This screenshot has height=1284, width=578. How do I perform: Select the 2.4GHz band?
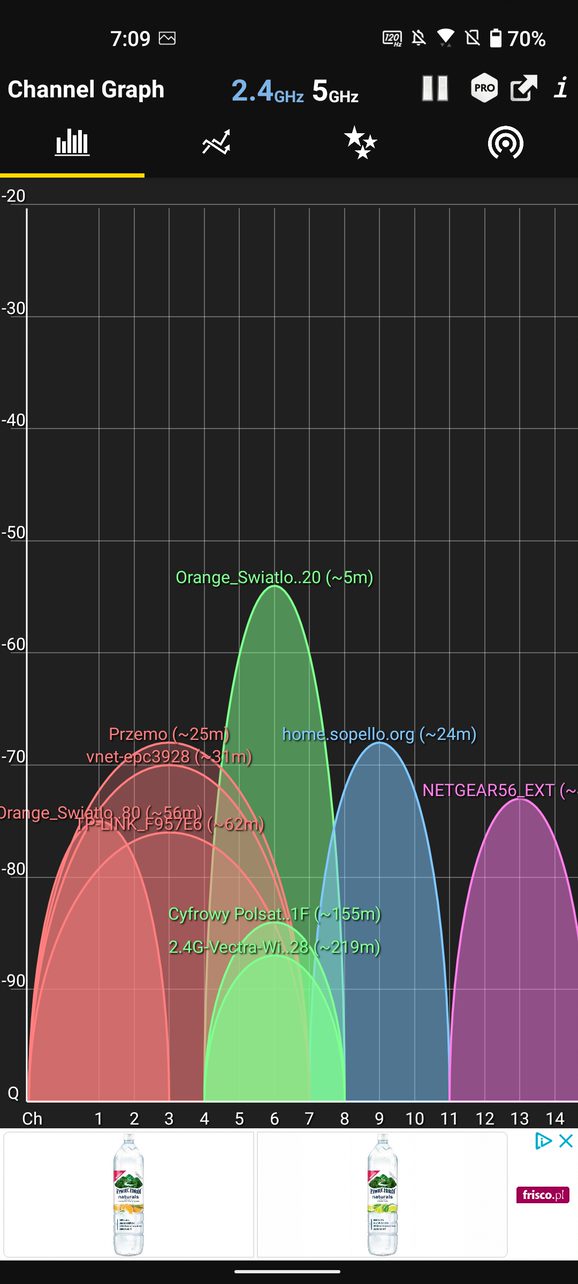click(x=267, y=91)
